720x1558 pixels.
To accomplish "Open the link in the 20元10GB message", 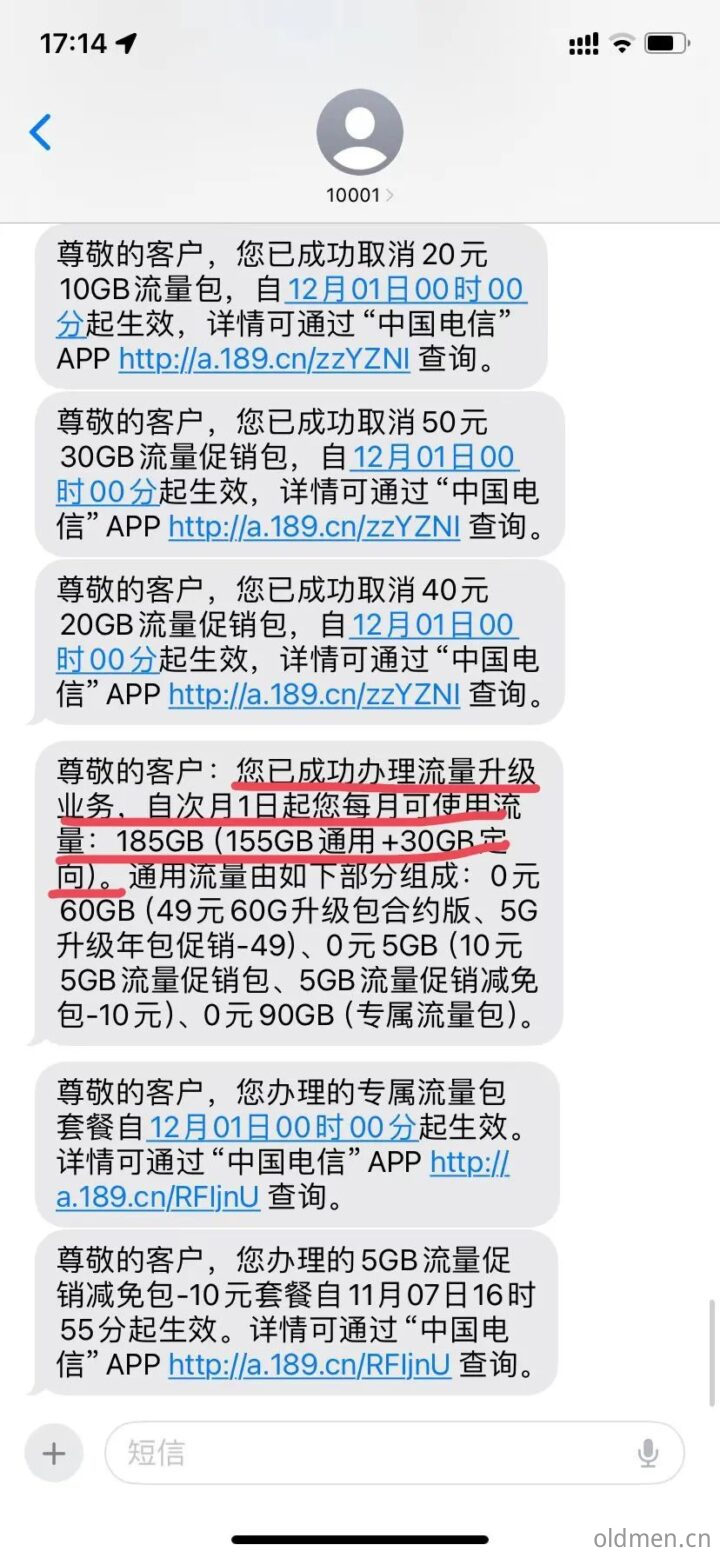I will [x=264, y=358].
